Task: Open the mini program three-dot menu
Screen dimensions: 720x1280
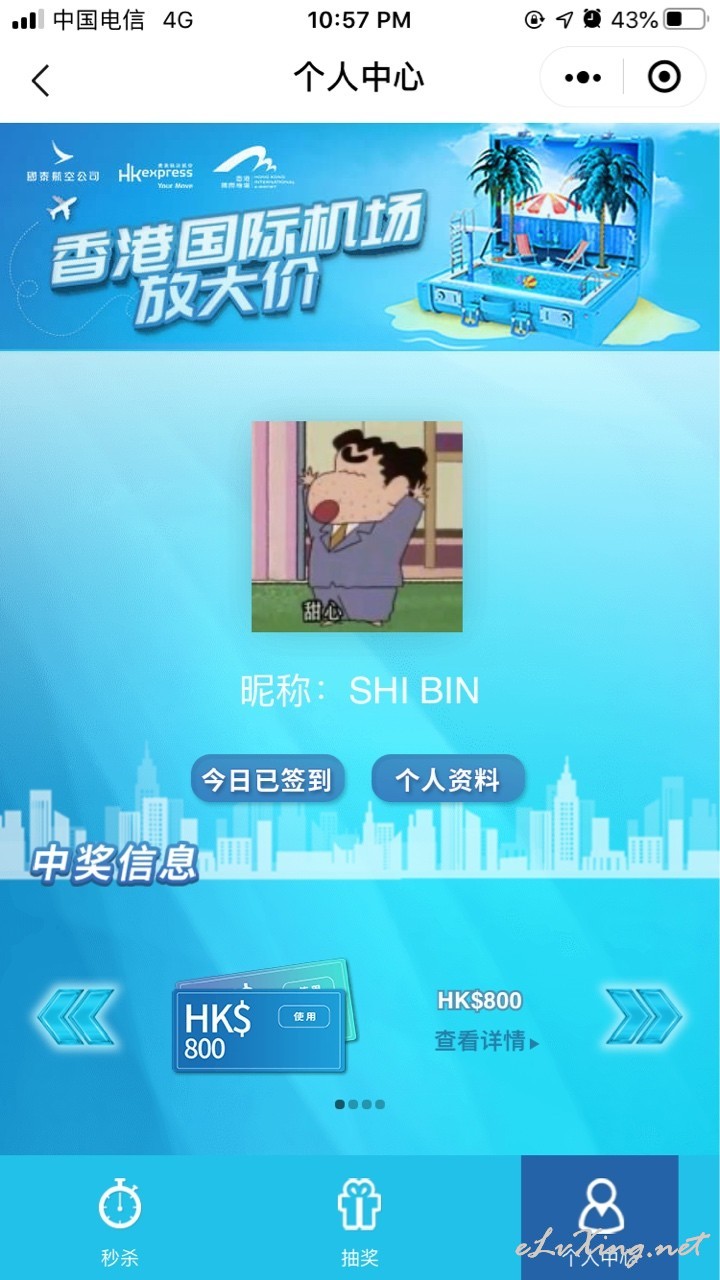Action: (x=583, y=77)
